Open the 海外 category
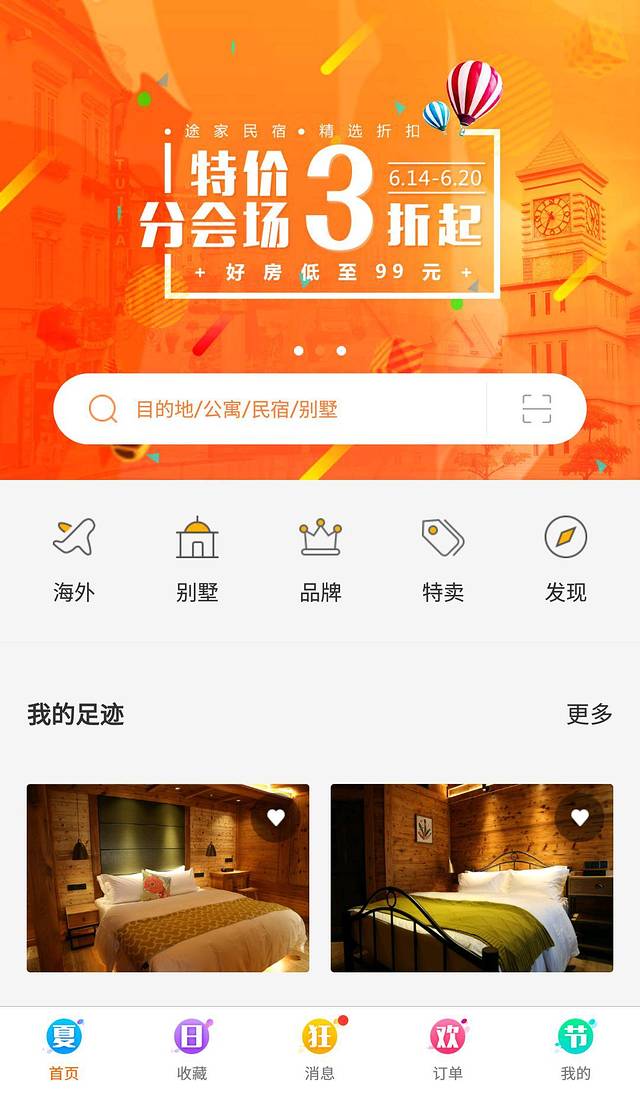640x1095 pixels. [x=74, y=559]
